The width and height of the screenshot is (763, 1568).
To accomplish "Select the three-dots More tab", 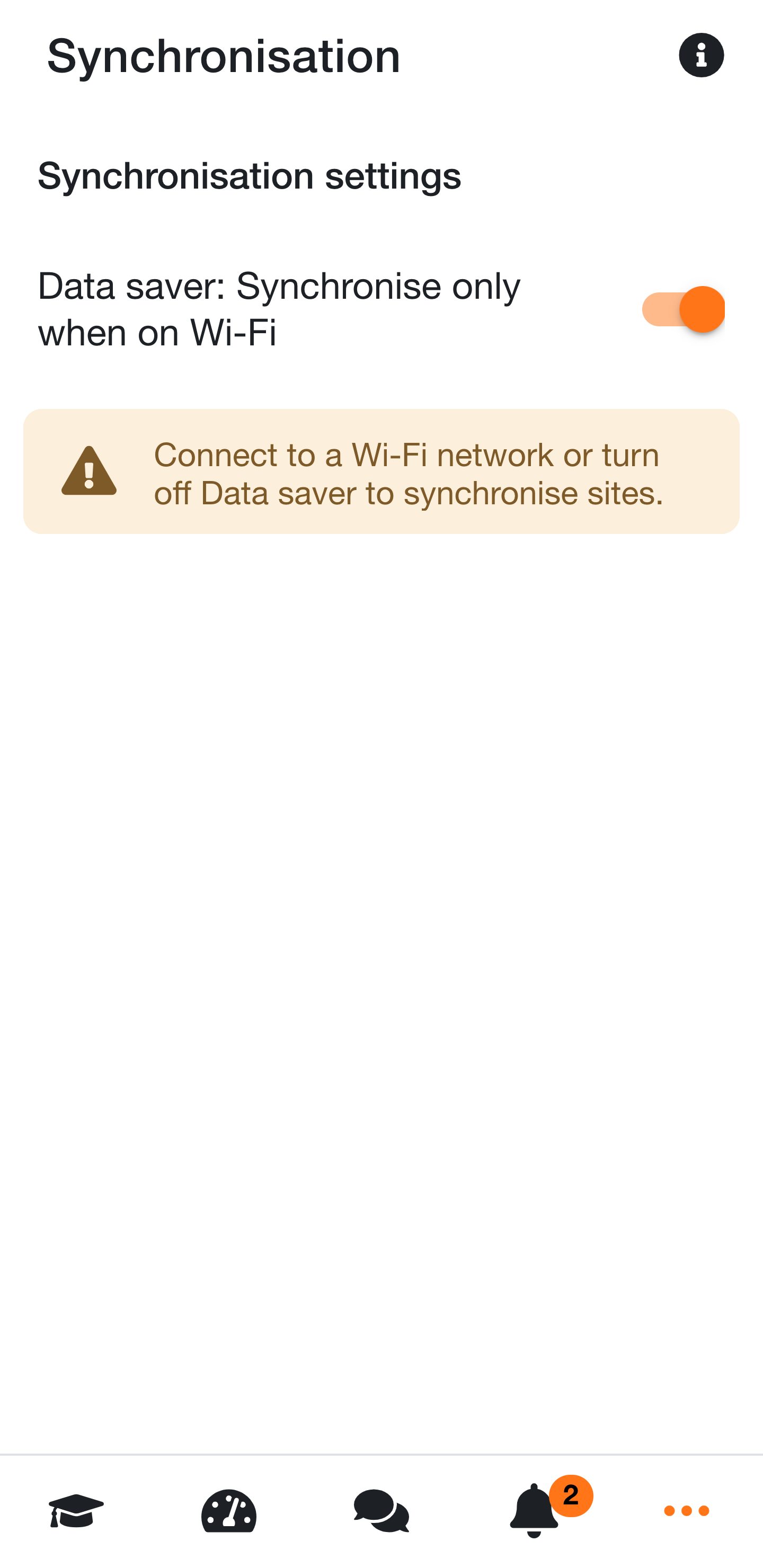I will [x=686, y=1511].
